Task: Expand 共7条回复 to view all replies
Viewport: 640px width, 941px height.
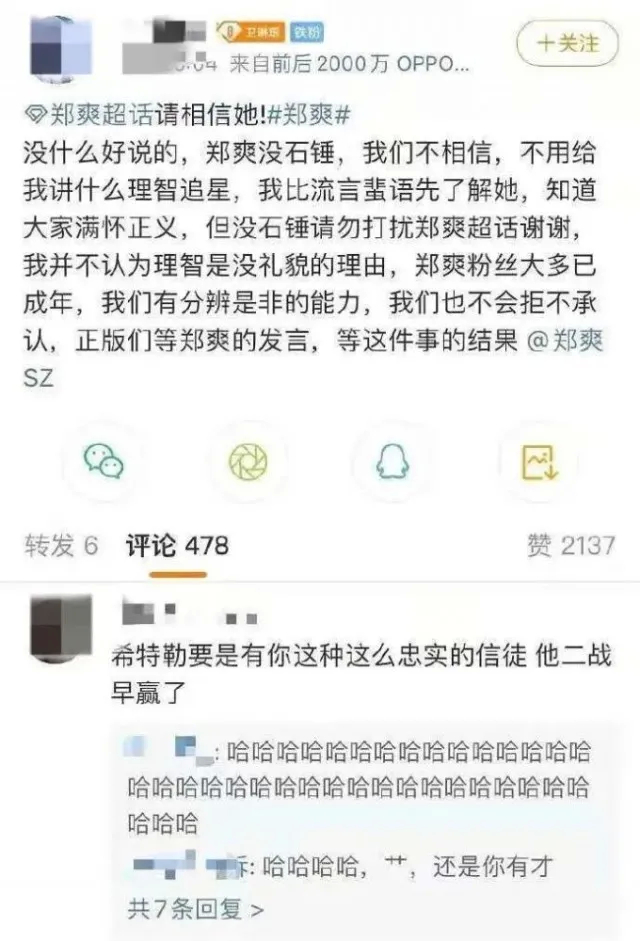Action: pos(197,910)
